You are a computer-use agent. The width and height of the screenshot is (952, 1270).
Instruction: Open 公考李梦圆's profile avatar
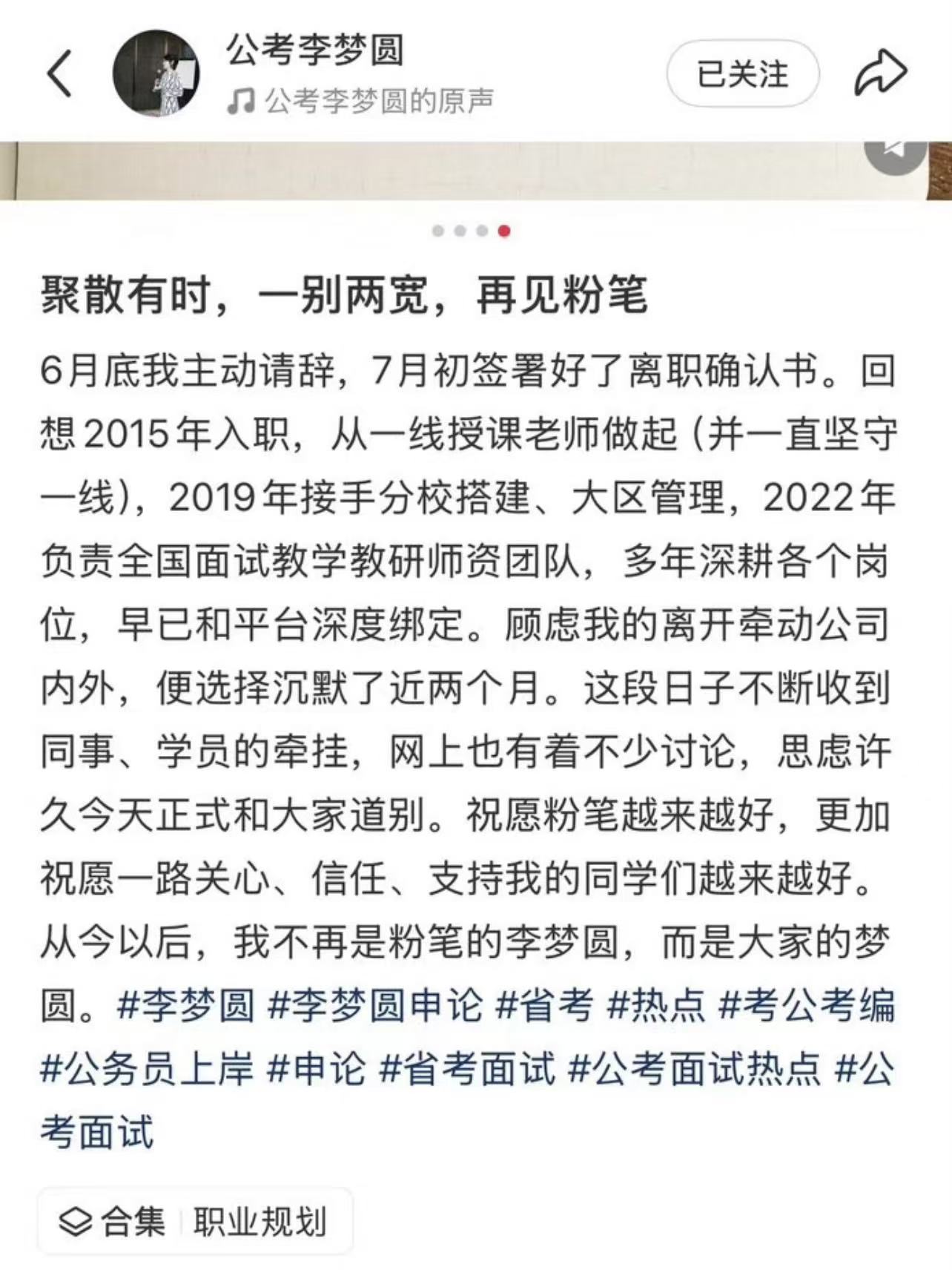click(156, 73)
